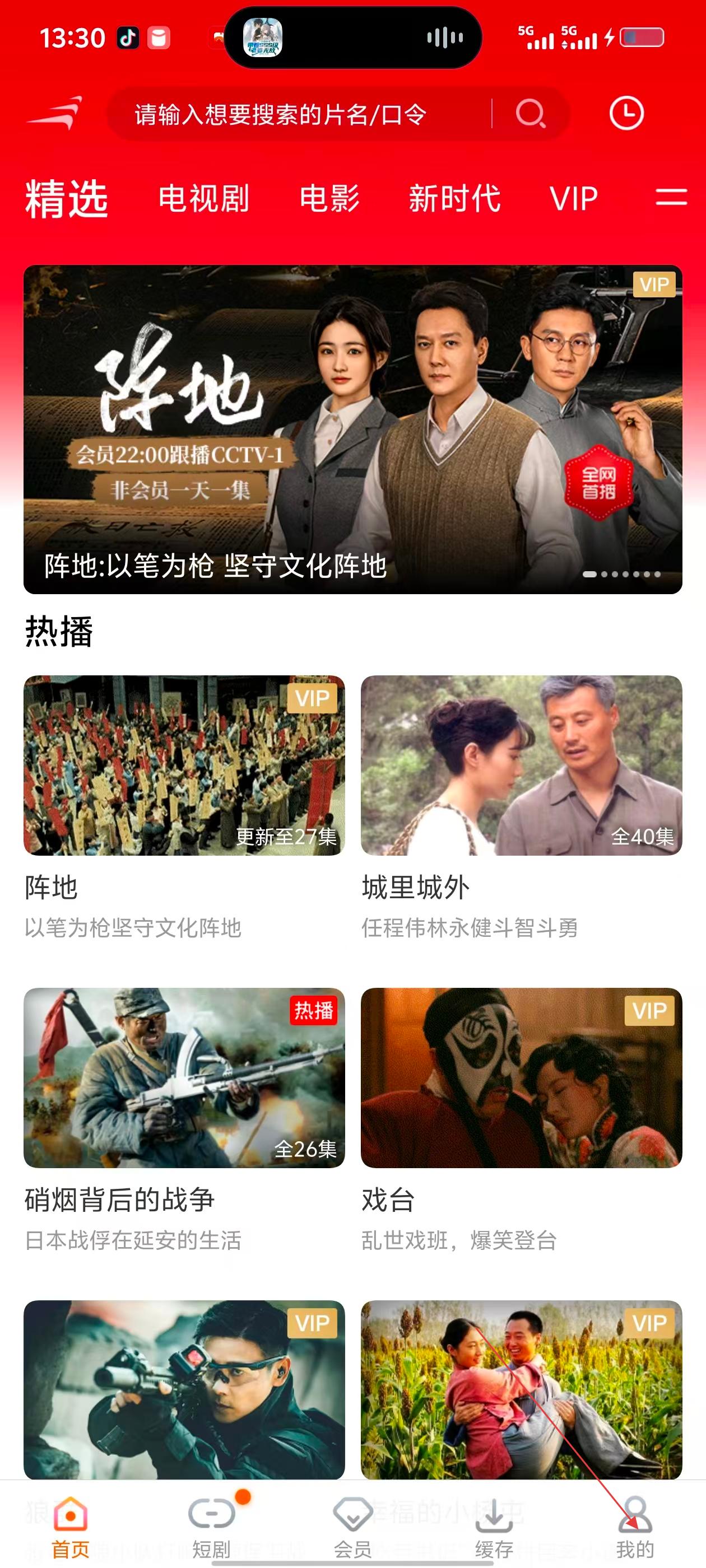This screenshot has width=706, height=1568.
Task: Open the 缓存 downloads tab
Action: click(494, 1525)
